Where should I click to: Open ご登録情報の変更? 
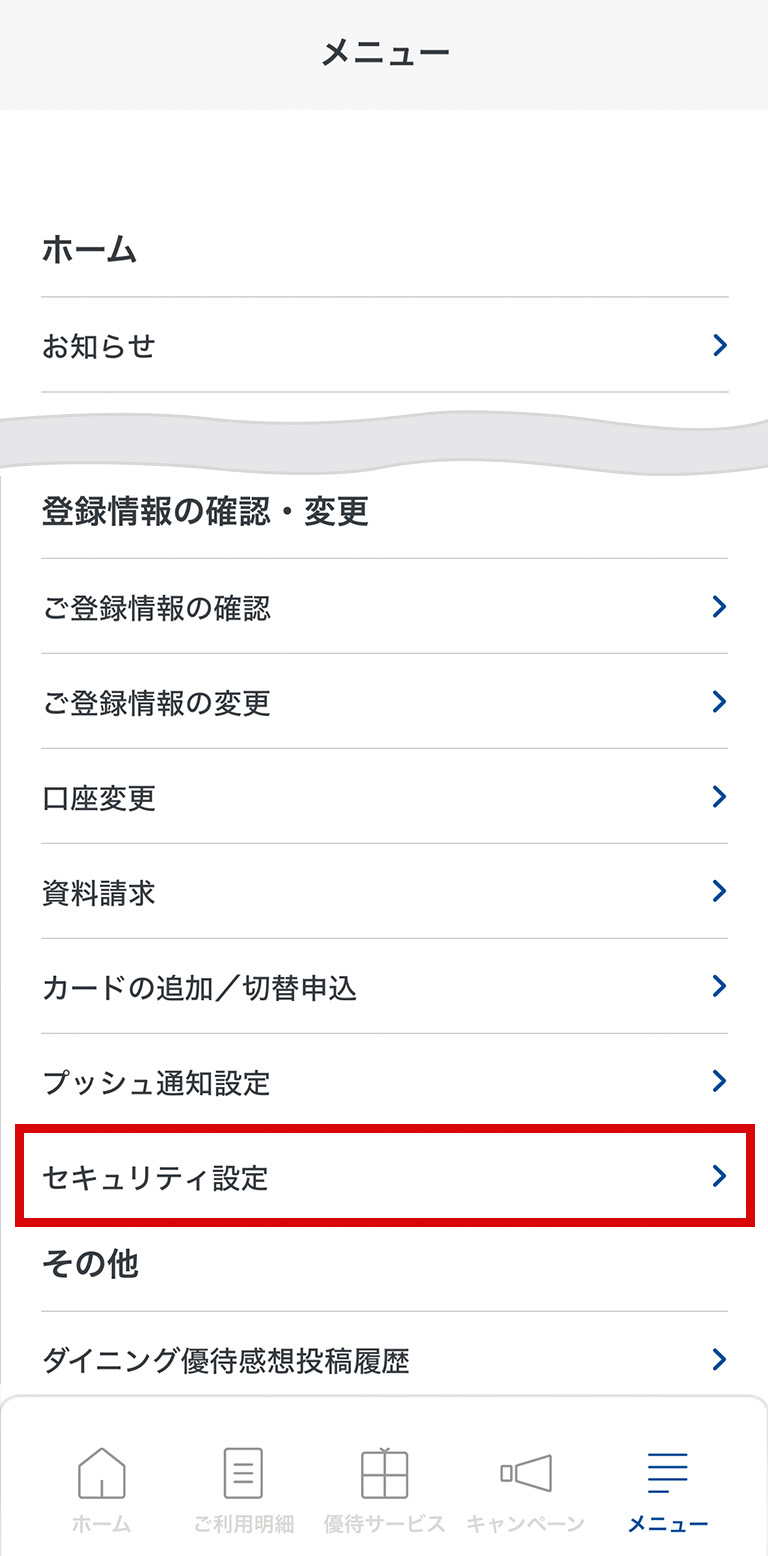[385, 701]
